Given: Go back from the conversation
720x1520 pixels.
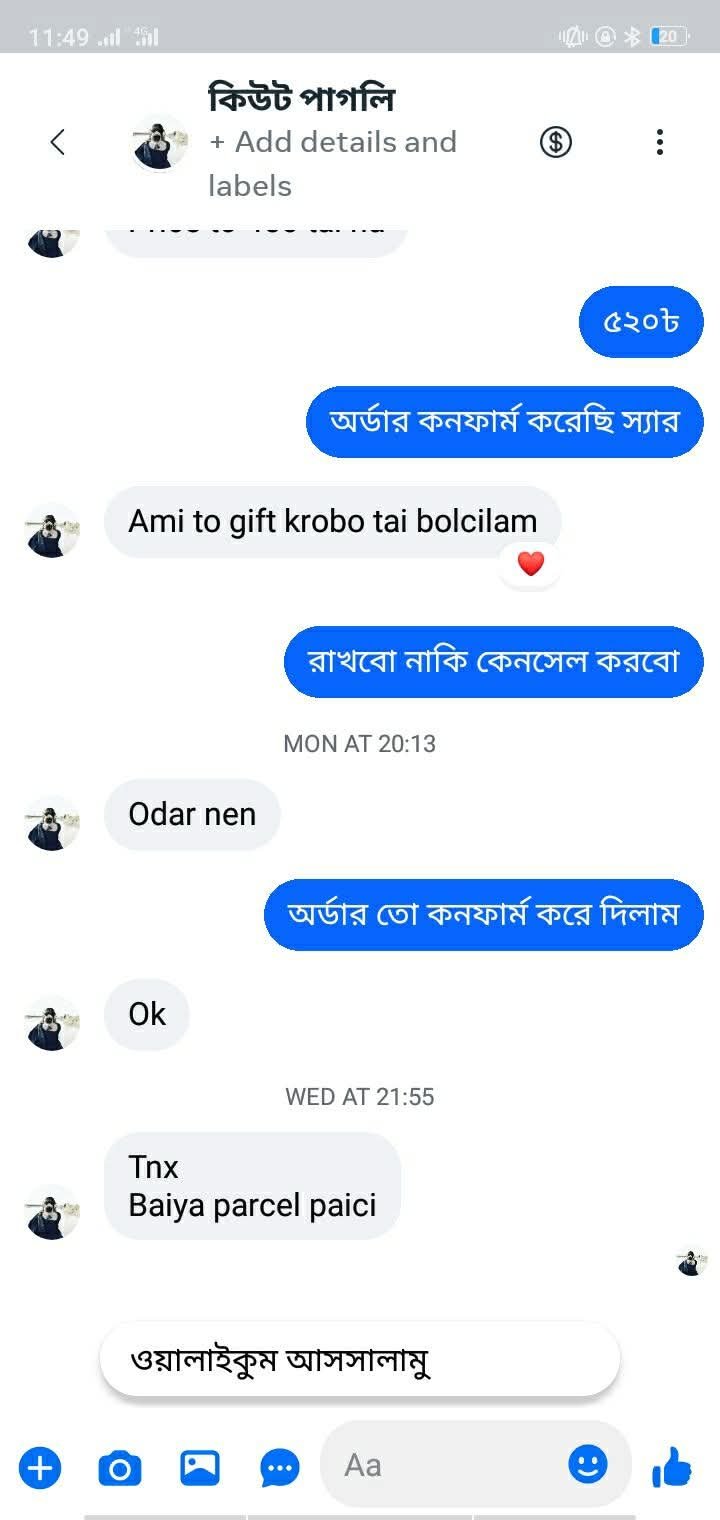Looking at the screenshot, I should pyautogui.click(x=58, y=143).
